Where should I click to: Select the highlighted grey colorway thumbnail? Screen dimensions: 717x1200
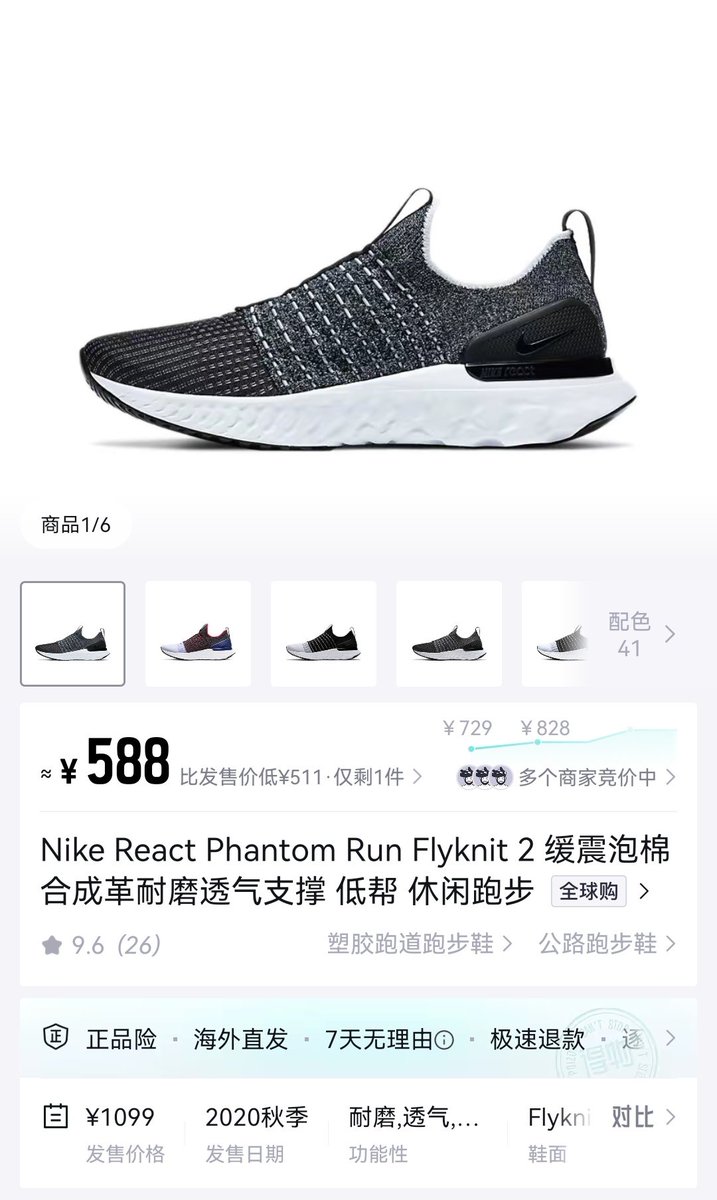[73, 634]
